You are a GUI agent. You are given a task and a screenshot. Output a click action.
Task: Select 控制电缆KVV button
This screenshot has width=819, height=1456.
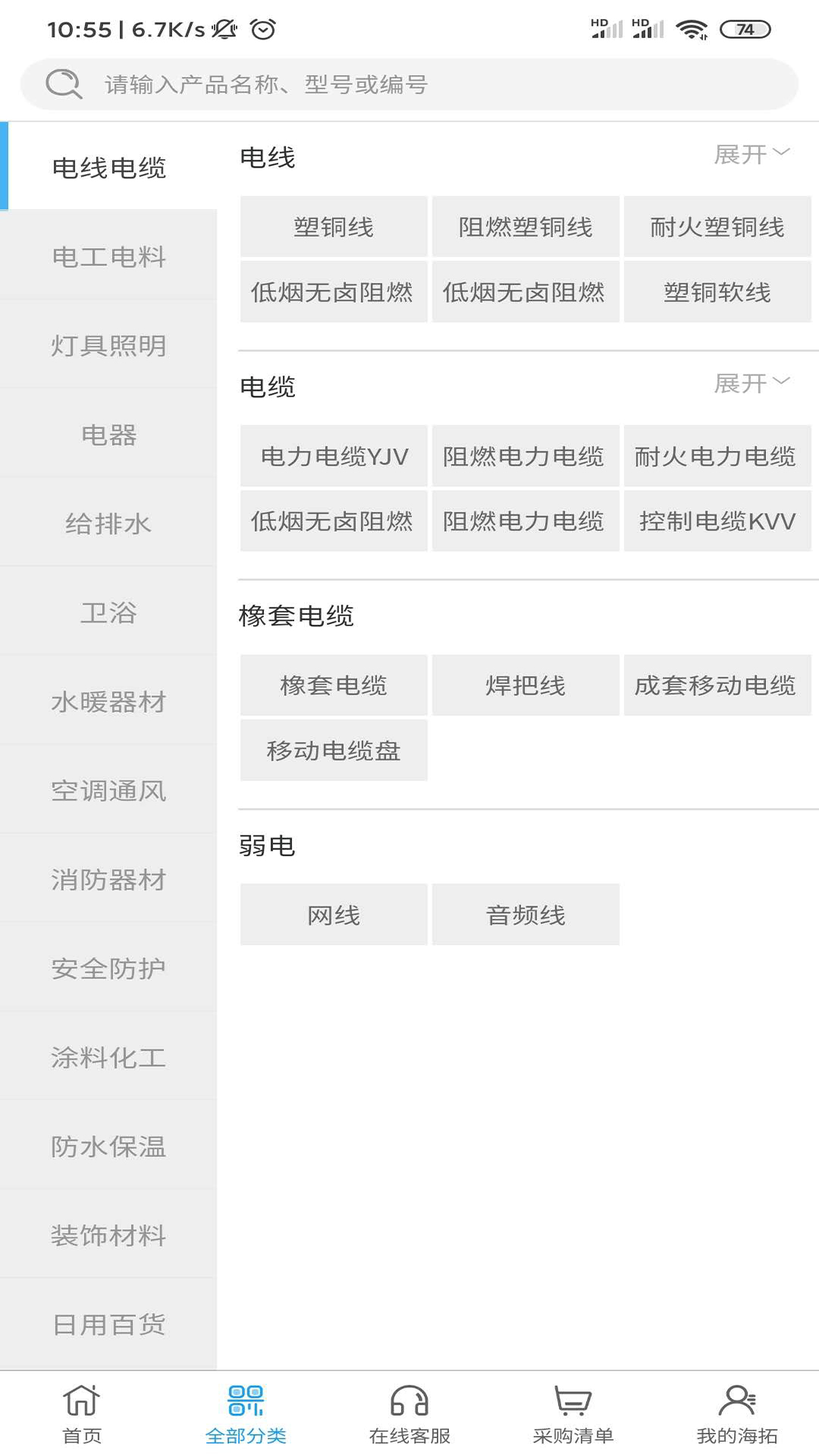717,521
